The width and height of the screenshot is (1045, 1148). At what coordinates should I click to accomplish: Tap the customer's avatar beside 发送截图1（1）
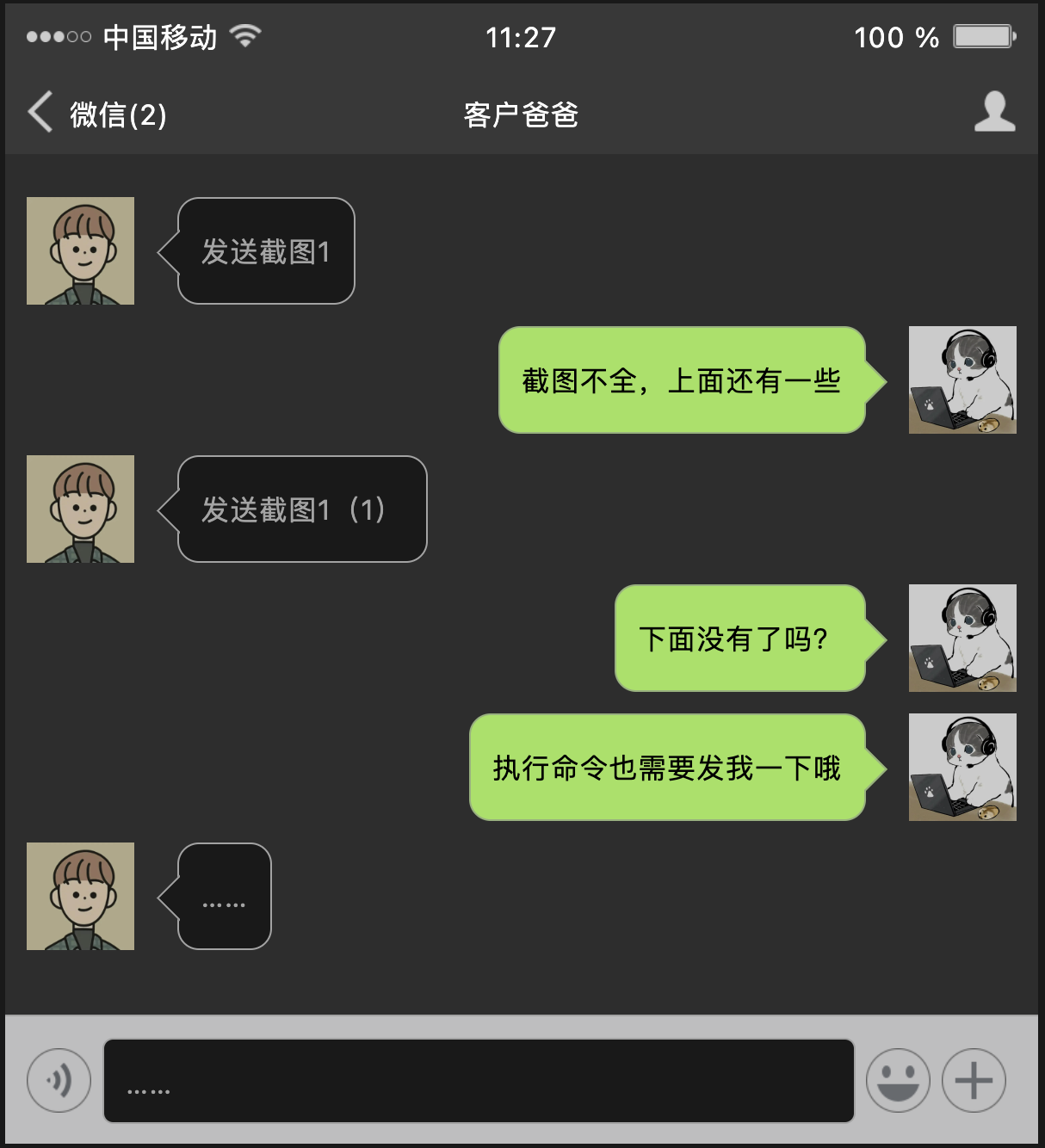[x=80, y=509]
